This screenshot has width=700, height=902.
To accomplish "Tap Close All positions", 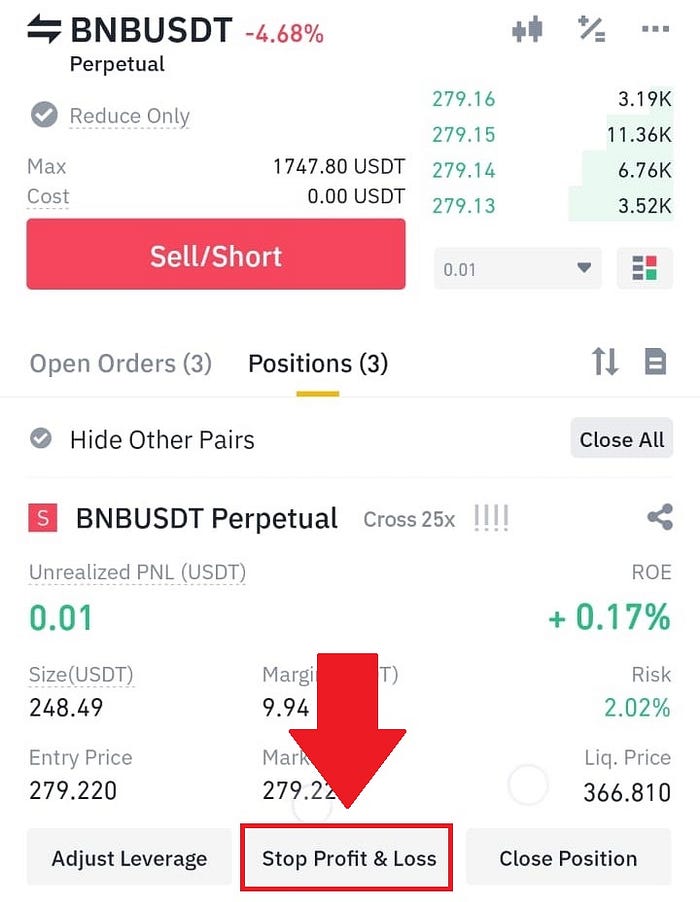I will 621,440.
